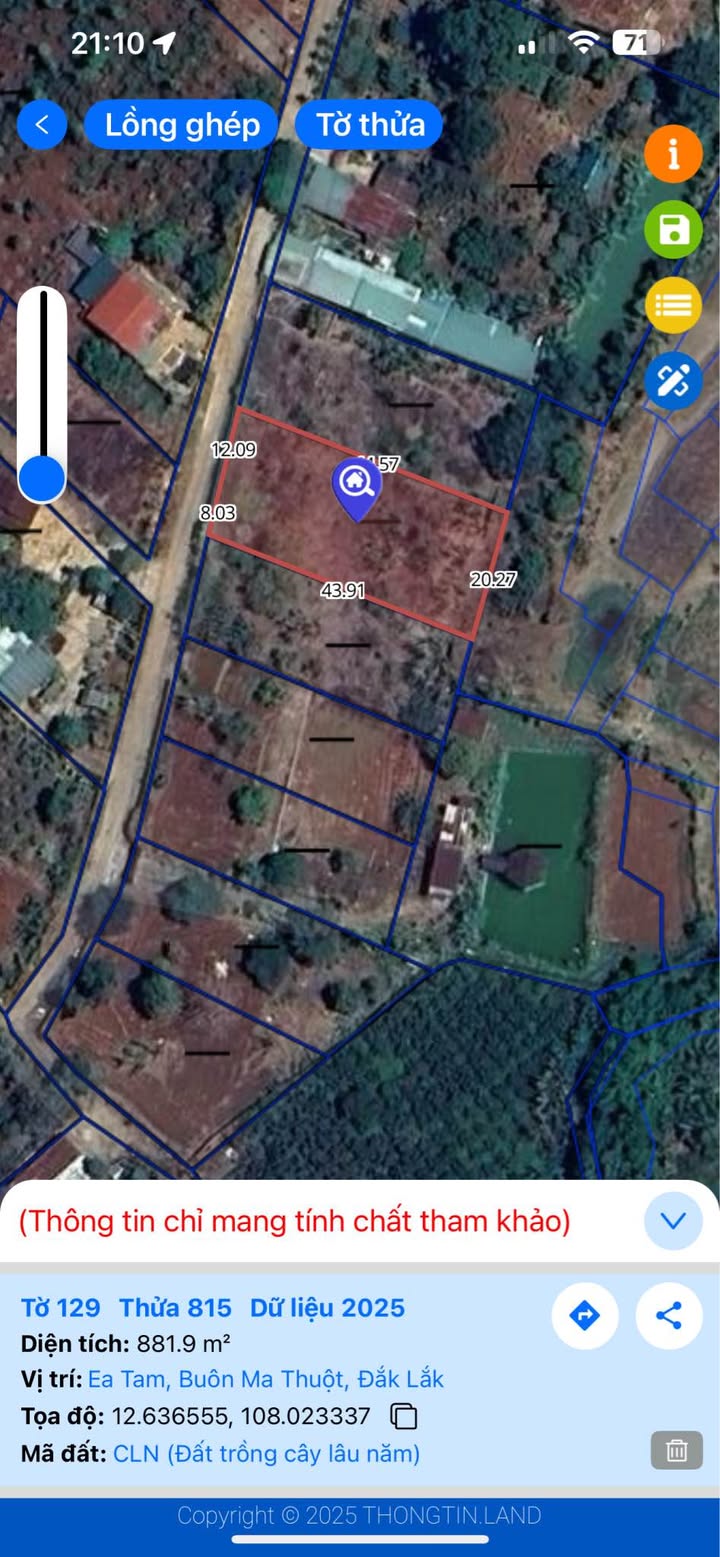This screenshot has width=720, height=1557.
Task: Tap the Lồng ghép button
Action: 182,125
